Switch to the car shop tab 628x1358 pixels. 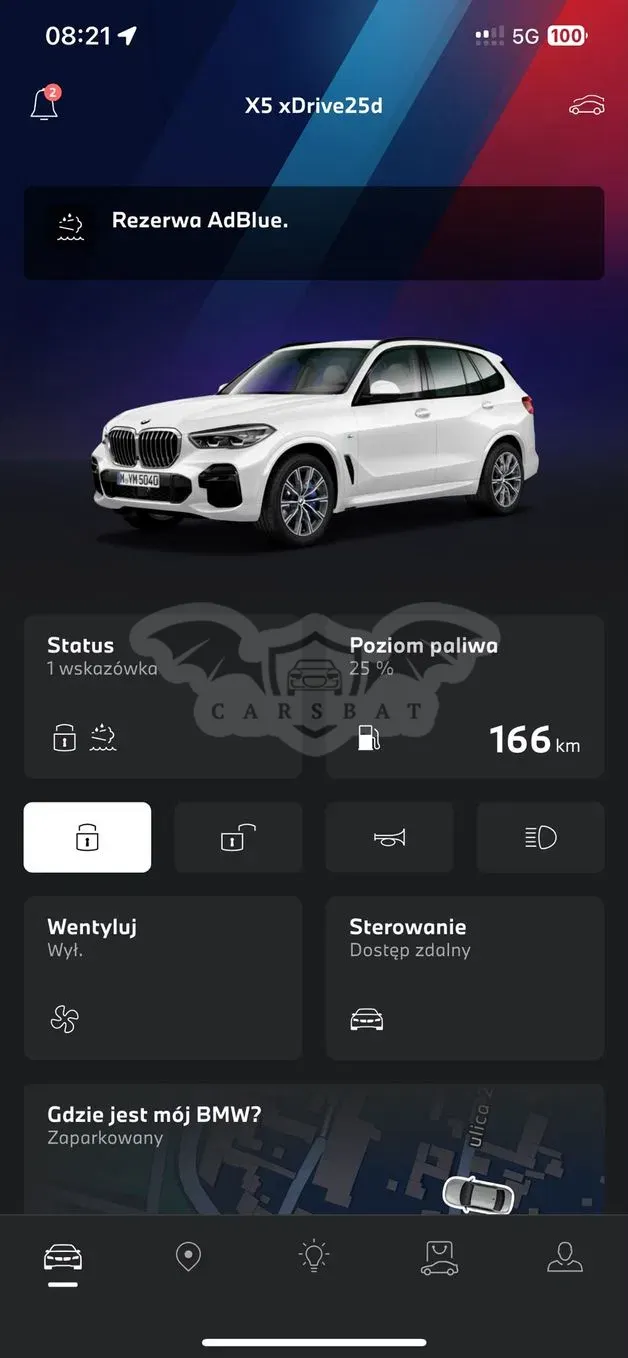tap(439, 1257)
